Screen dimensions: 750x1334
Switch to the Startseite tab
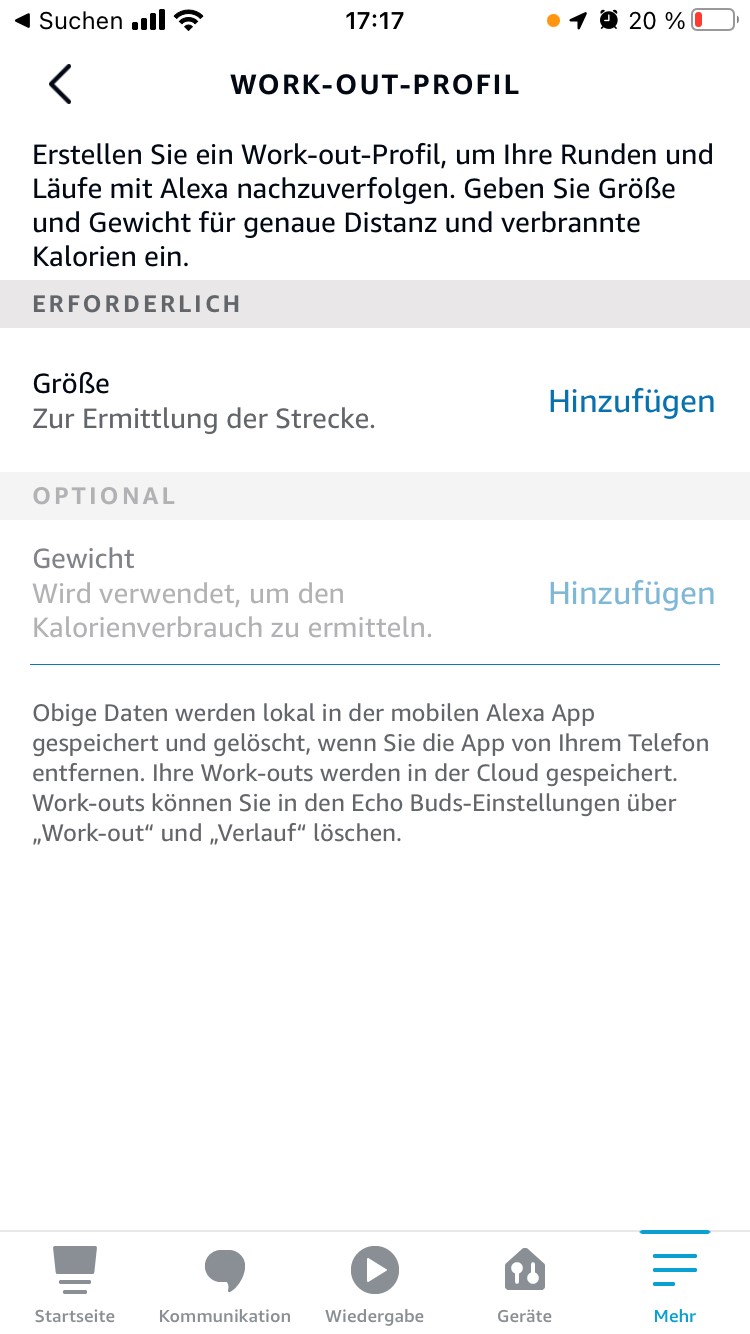pos(75,1284)
